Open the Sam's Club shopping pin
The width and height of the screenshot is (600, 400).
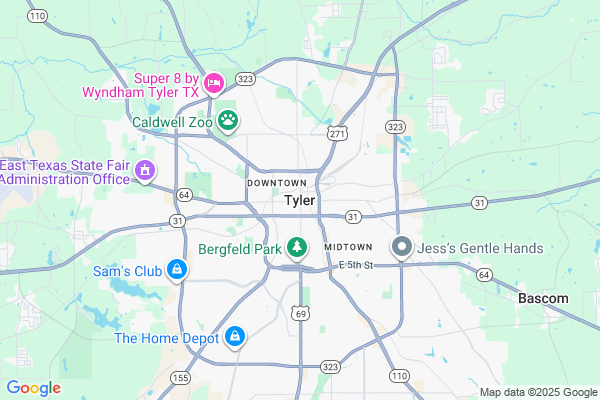tap(176, 270)
